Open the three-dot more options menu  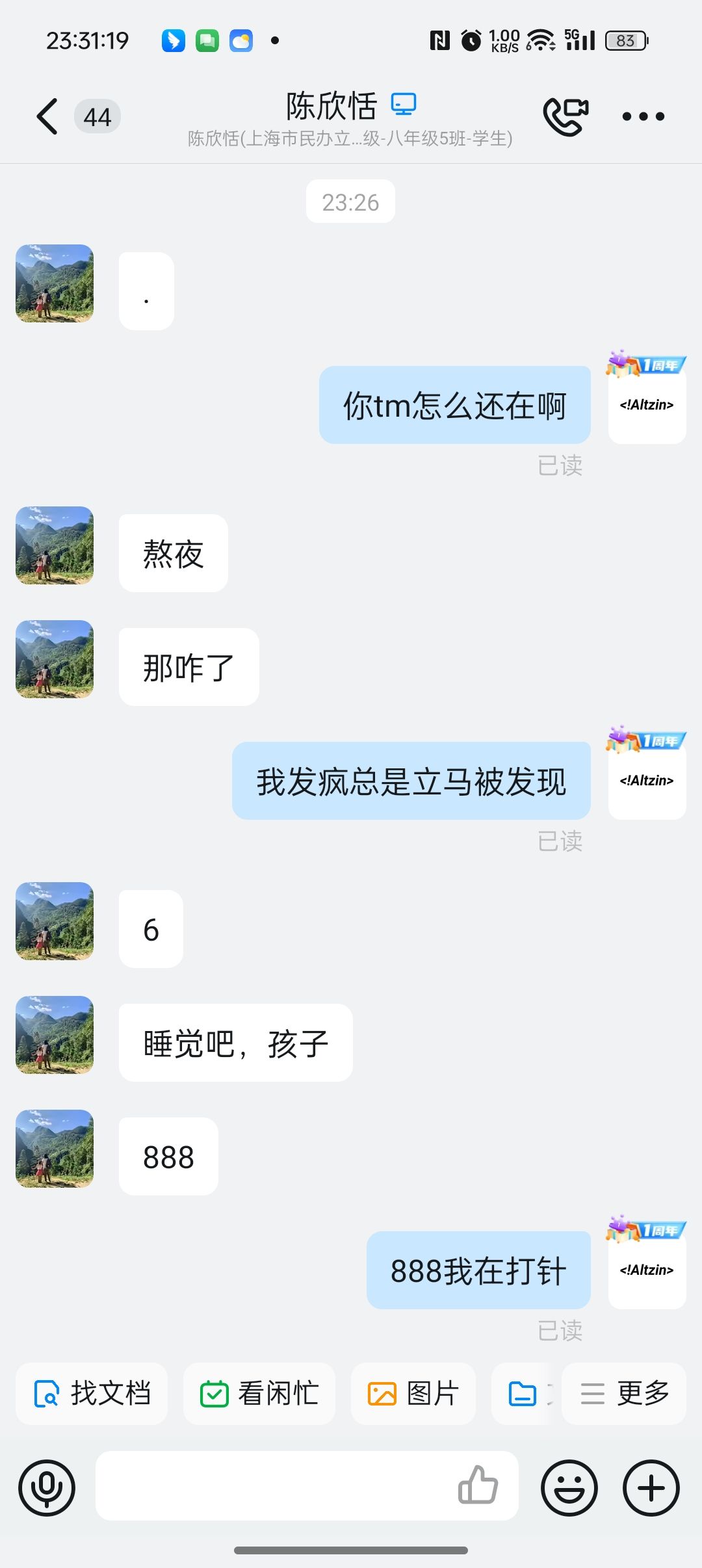click(643, 117)
